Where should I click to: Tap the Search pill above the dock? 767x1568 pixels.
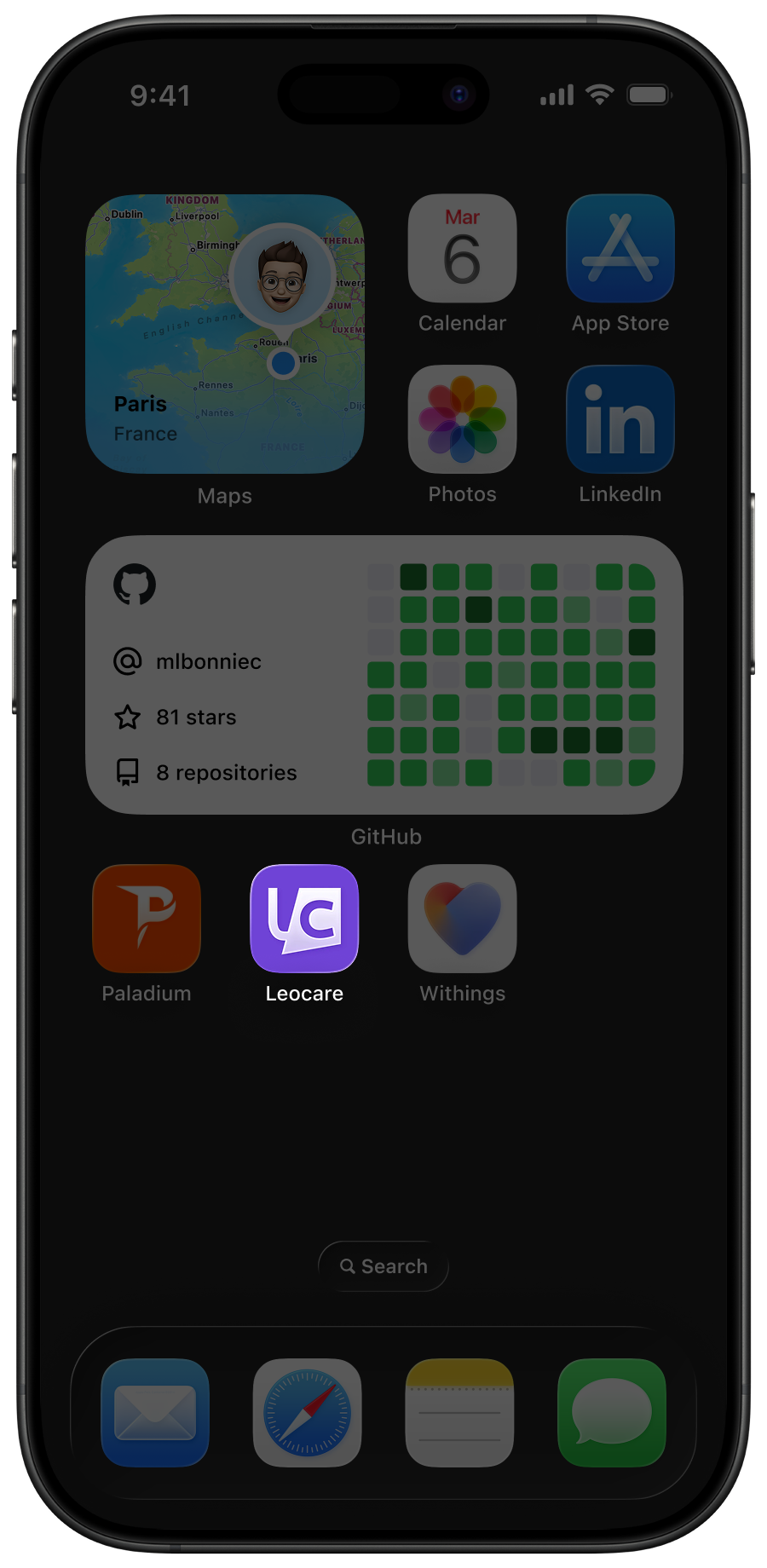pos(383,1266)
